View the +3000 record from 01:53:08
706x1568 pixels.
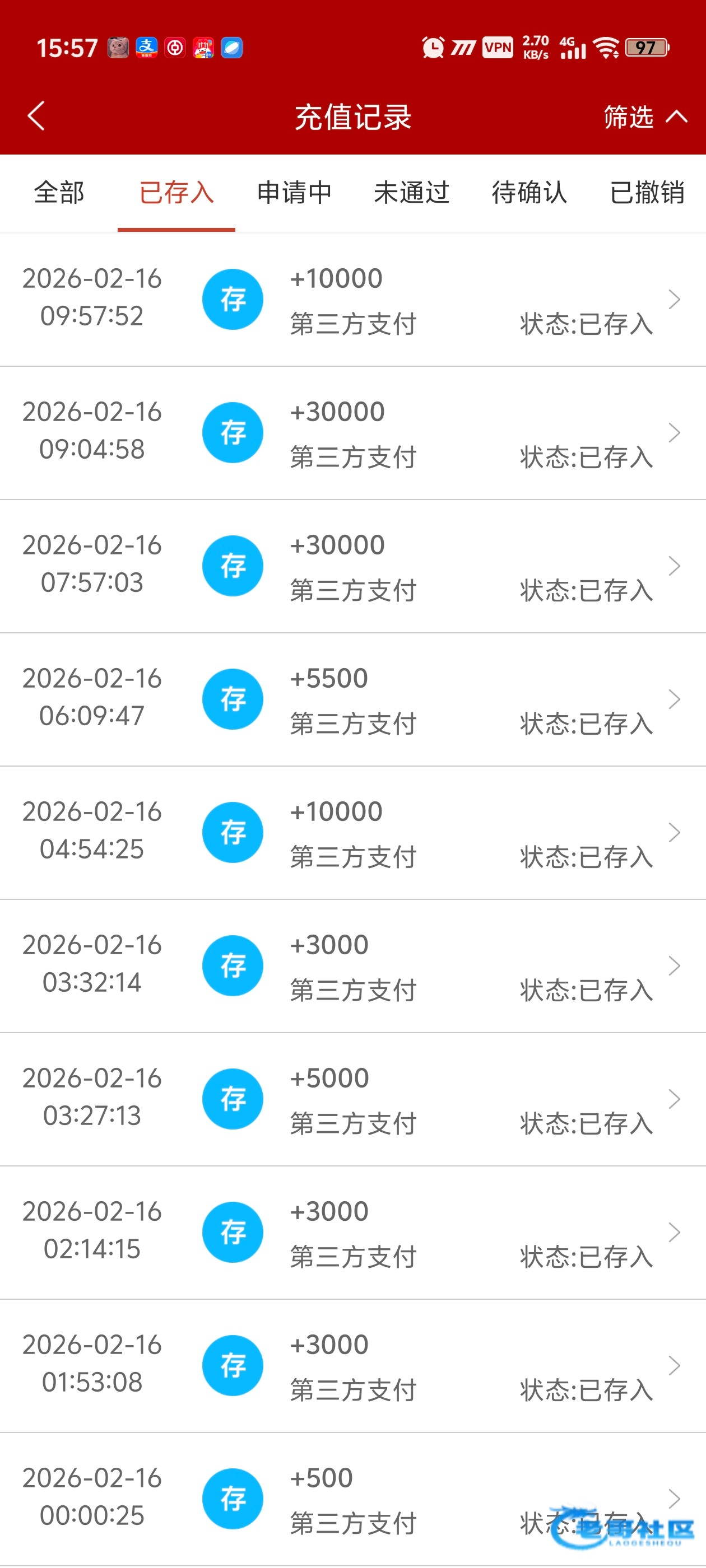pos(352,1366)
